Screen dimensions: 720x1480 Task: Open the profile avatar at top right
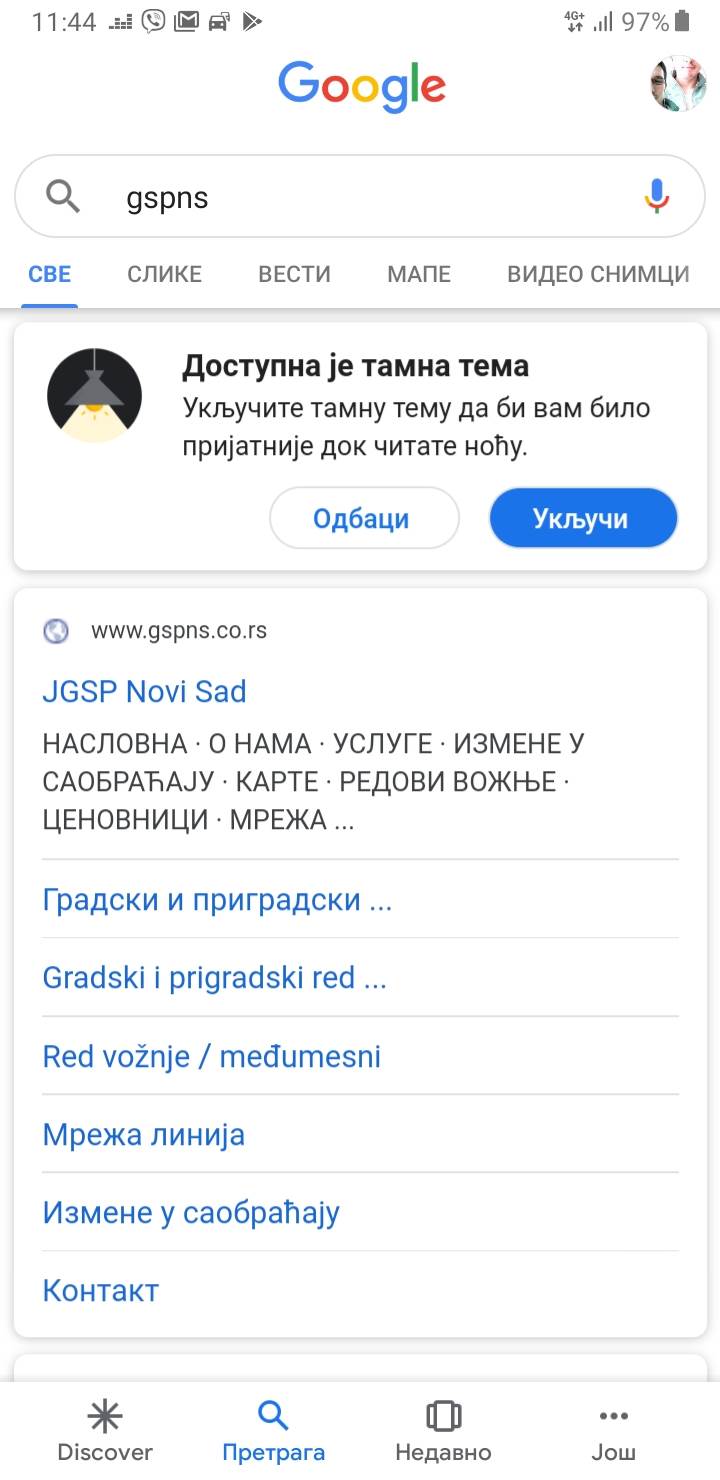coord(678,83)
